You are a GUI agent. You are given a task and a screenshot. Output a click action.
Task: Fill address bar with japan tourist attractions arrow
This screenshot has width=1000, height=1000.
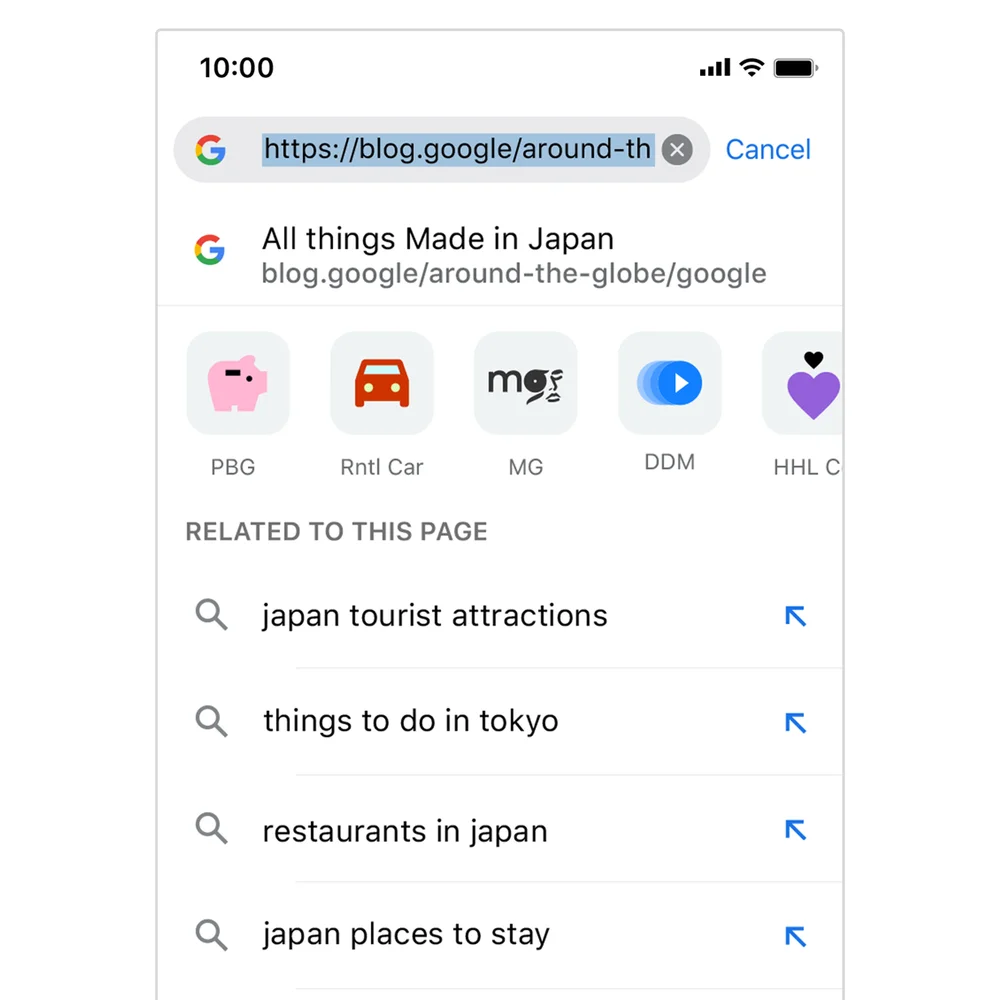[x=795, y=616]
